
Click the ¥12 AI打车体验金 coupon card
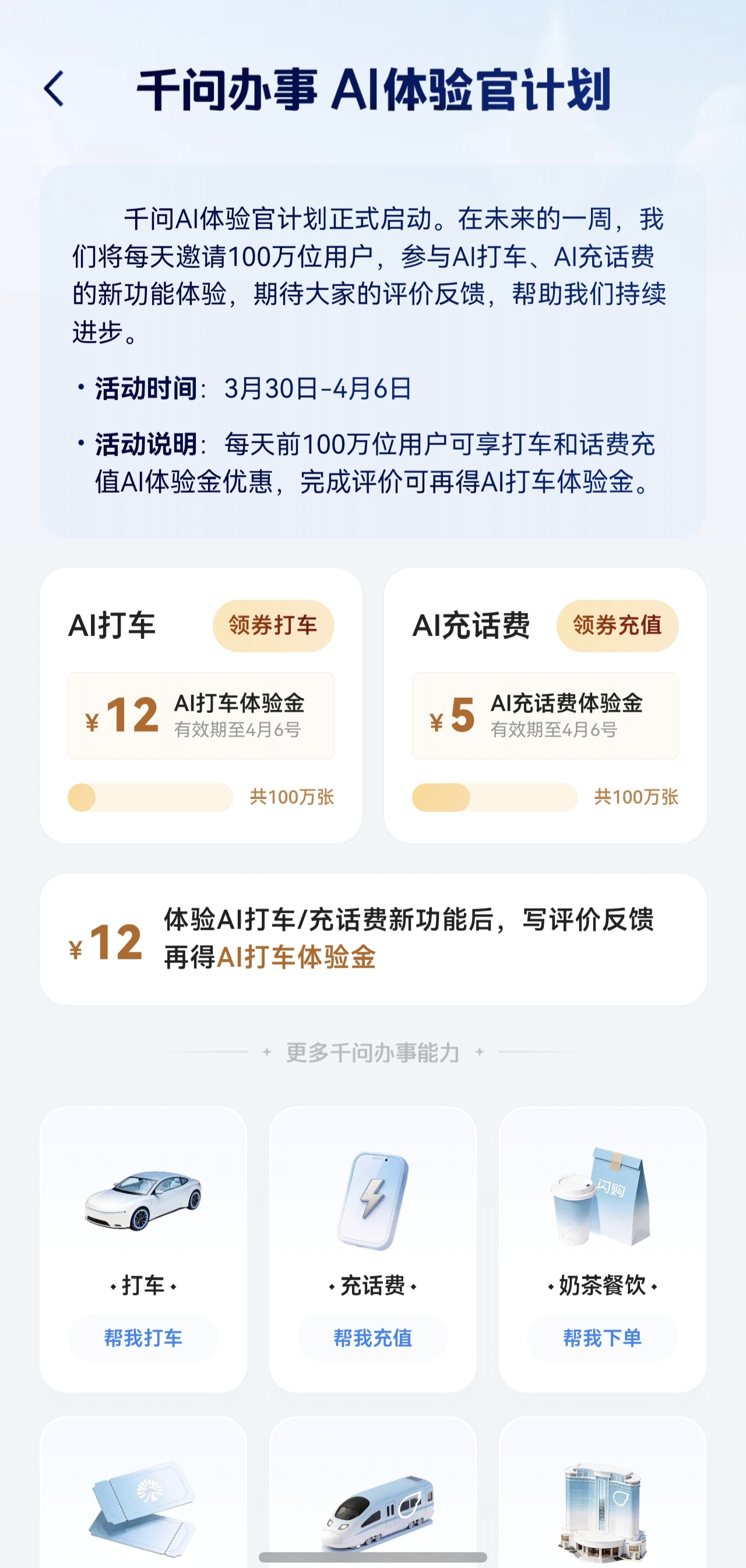(201, 715)
